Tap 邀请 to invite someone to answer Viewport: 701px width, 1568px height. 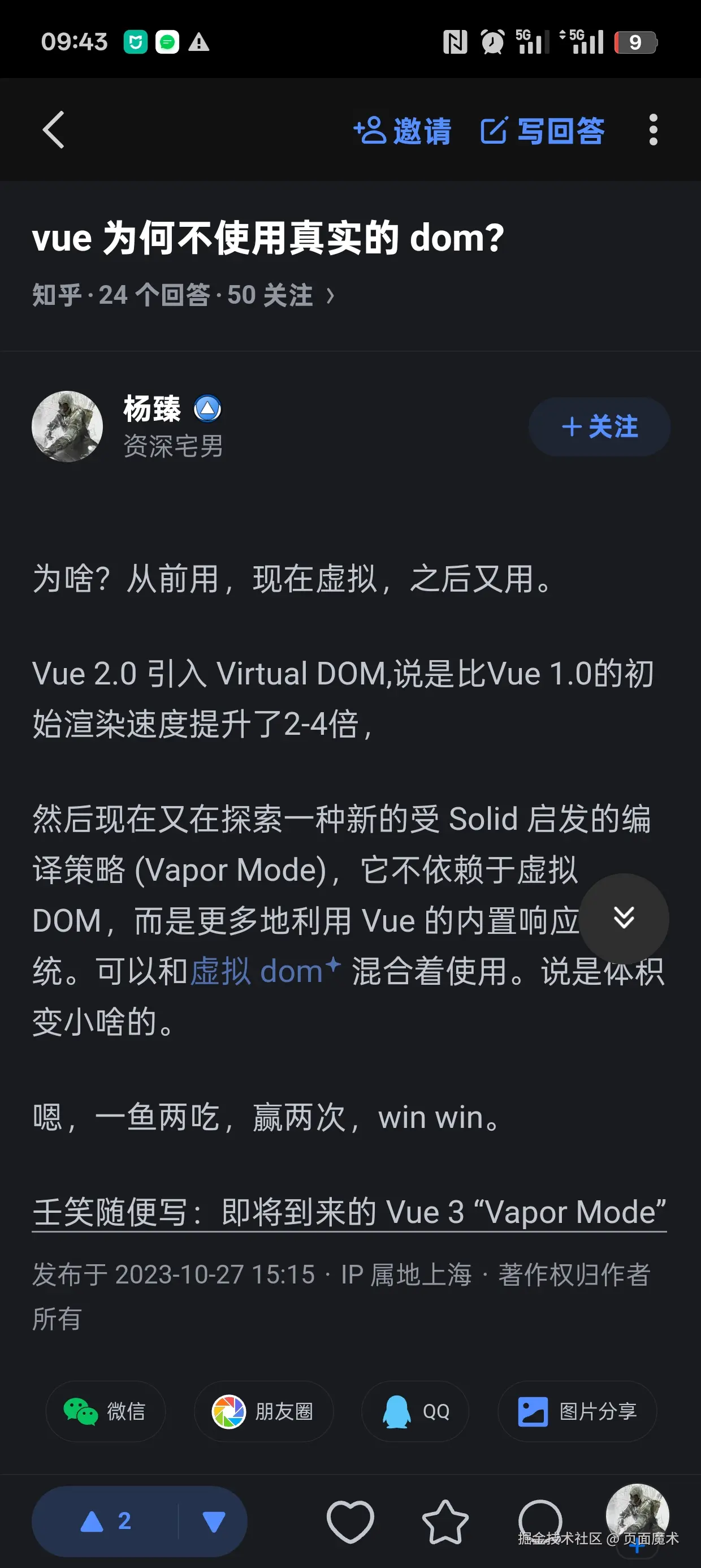click(402, 131)
